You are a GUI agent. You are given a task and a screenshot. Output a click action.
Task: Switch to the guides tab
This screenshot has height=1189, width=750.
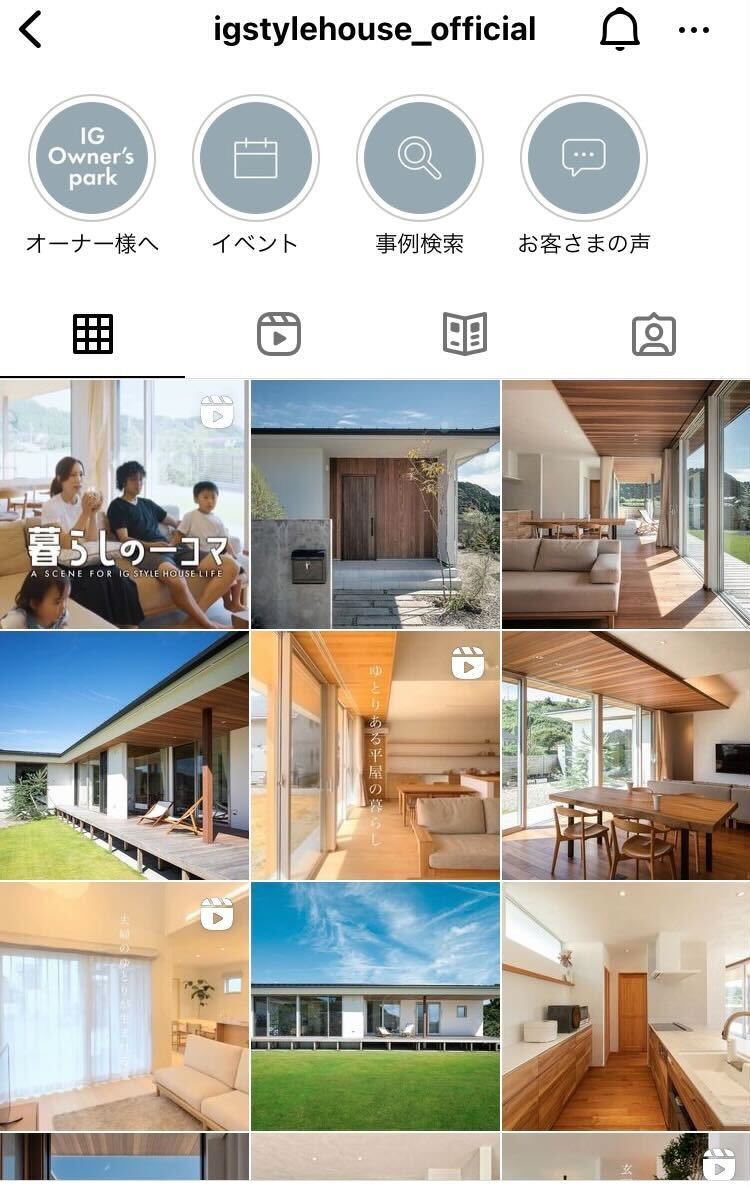pyautogui.click(x=465, y=334)
